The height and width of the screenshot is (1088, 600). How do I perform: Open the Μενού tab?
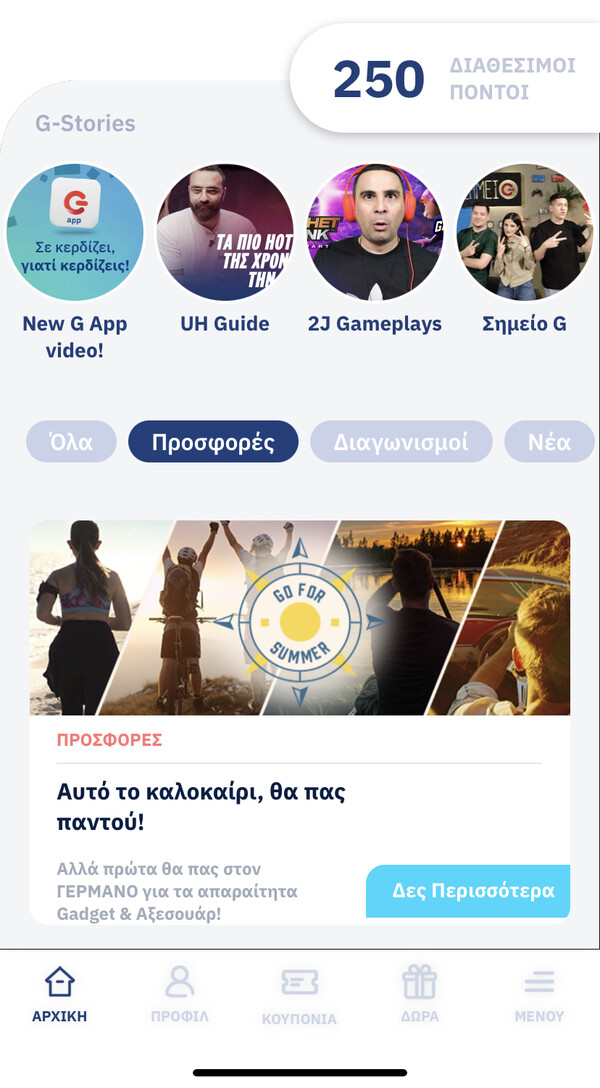coord(539,994)
